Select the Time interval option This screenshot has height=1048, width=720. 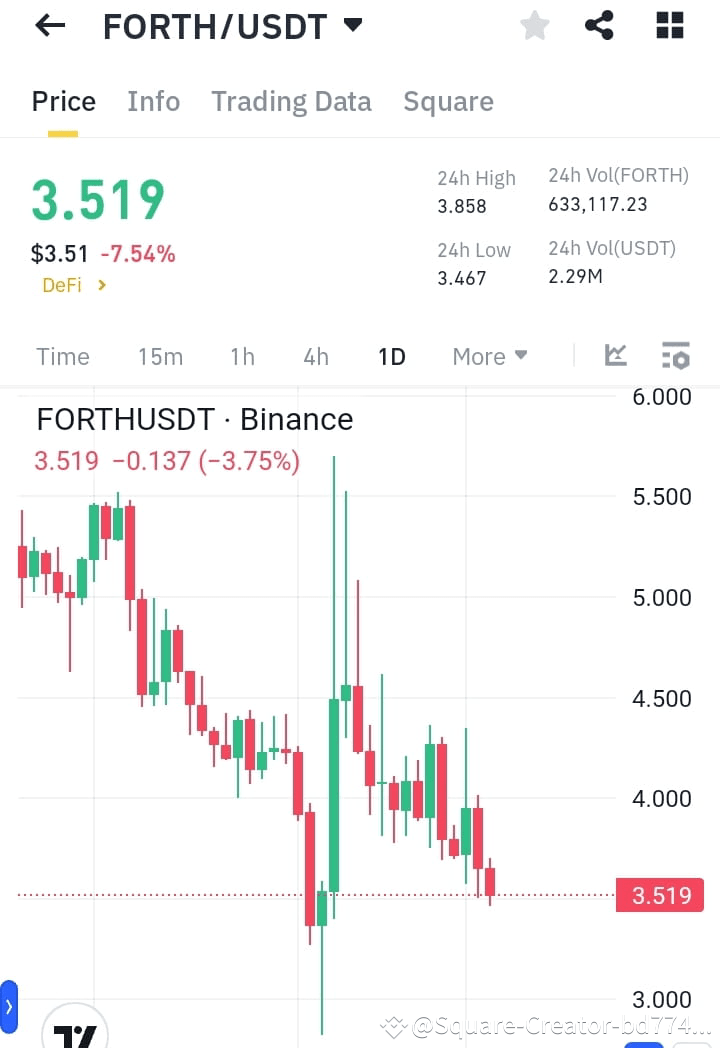pyautogui.click(x=62, y=355)
